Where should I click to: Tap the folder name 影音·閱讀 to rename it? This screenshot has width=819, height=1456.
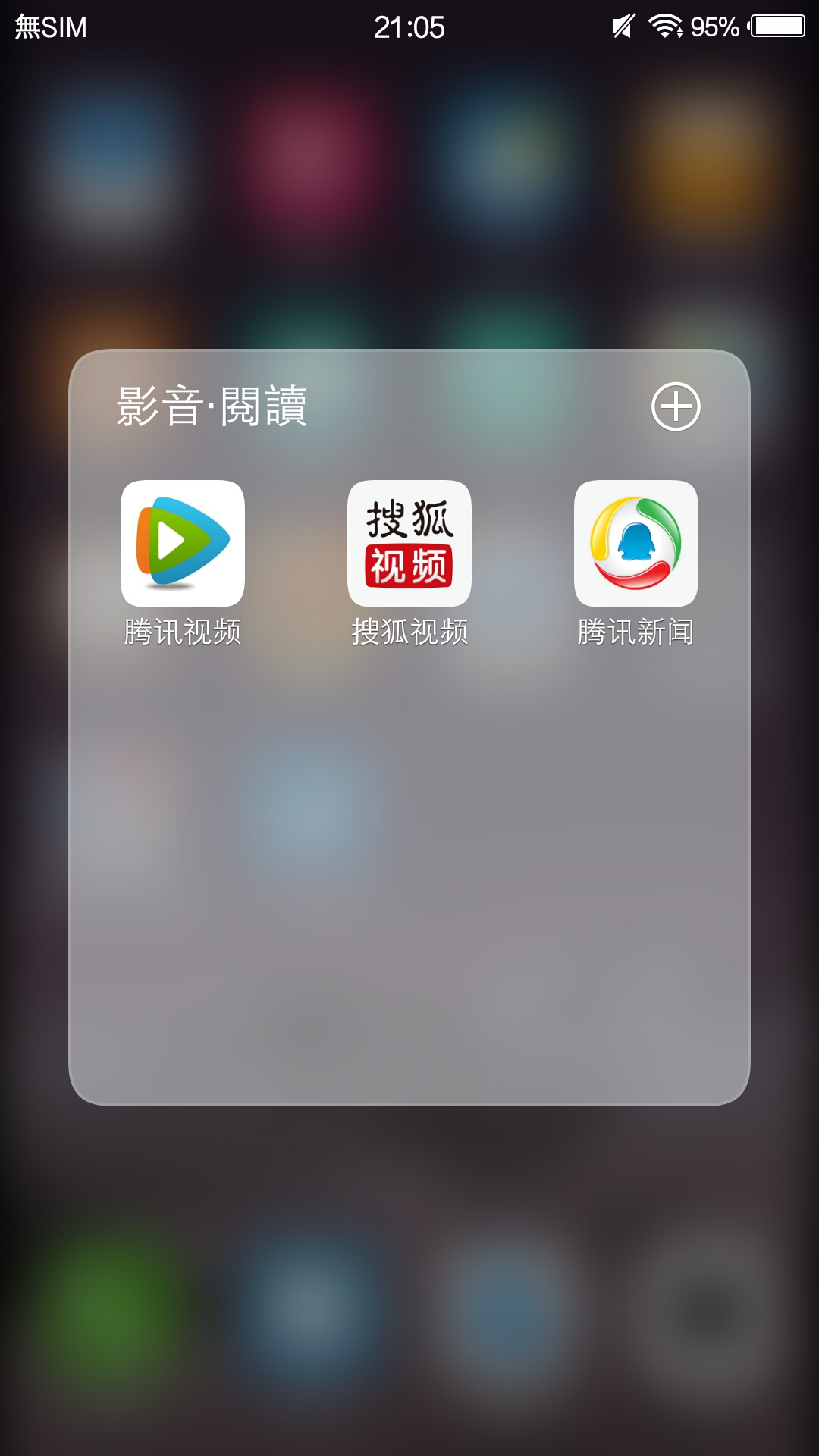(212, 406)
